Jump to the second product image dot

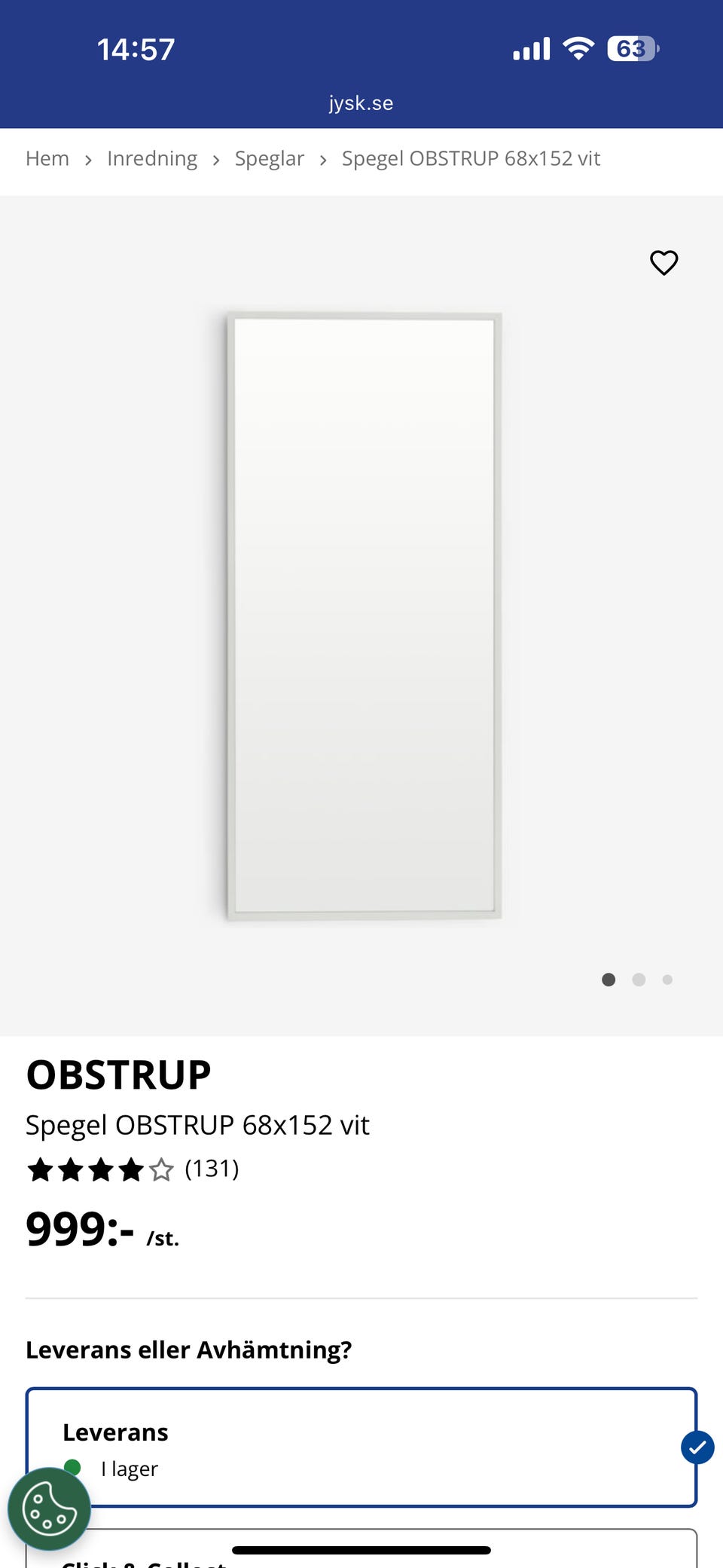click(639, 980)
